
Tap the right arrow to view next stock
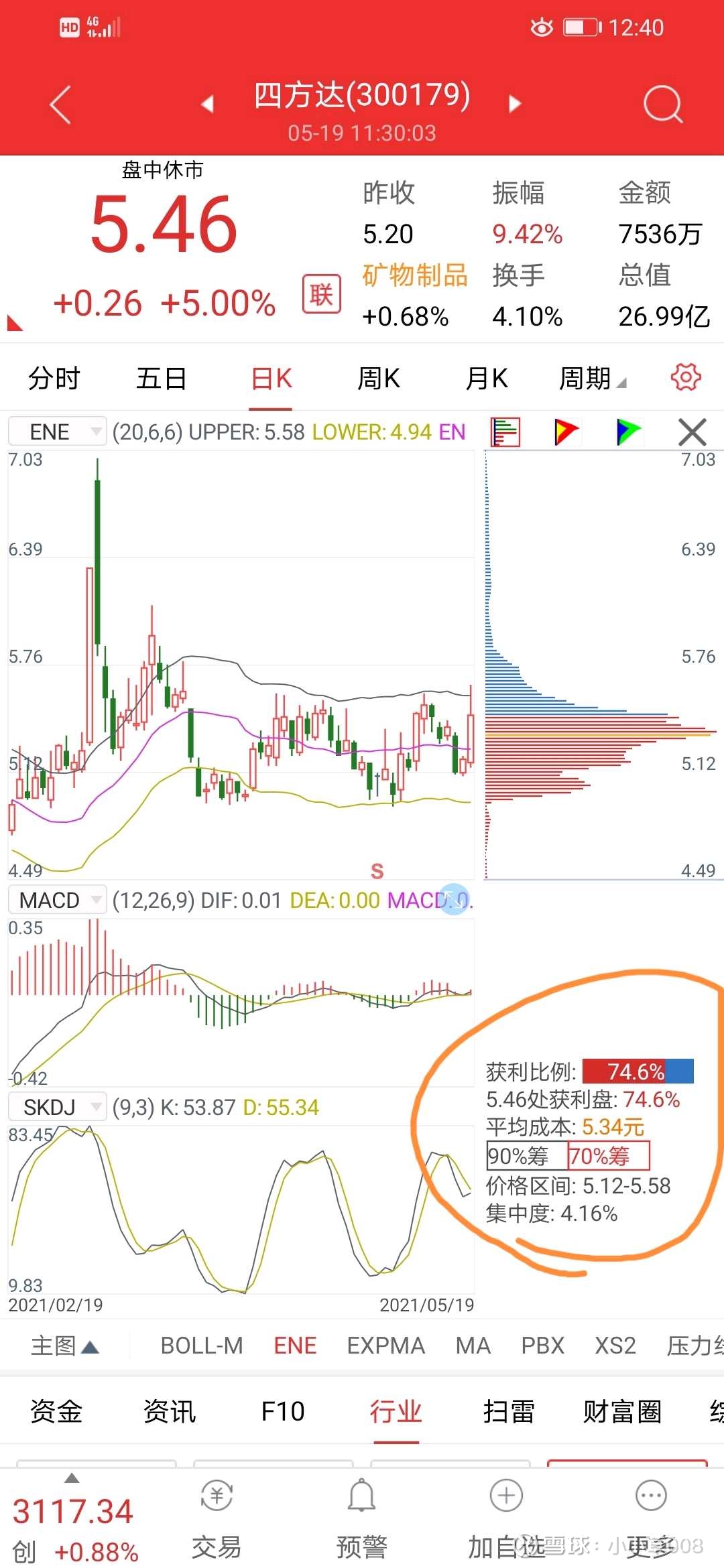tap(515, 104)
